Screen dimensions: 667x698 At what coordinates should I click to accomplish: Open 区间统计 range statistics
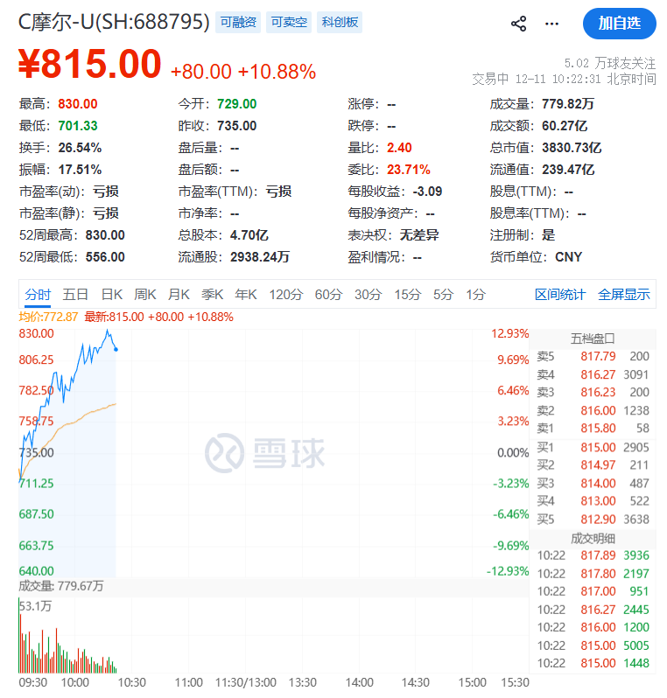560,294
